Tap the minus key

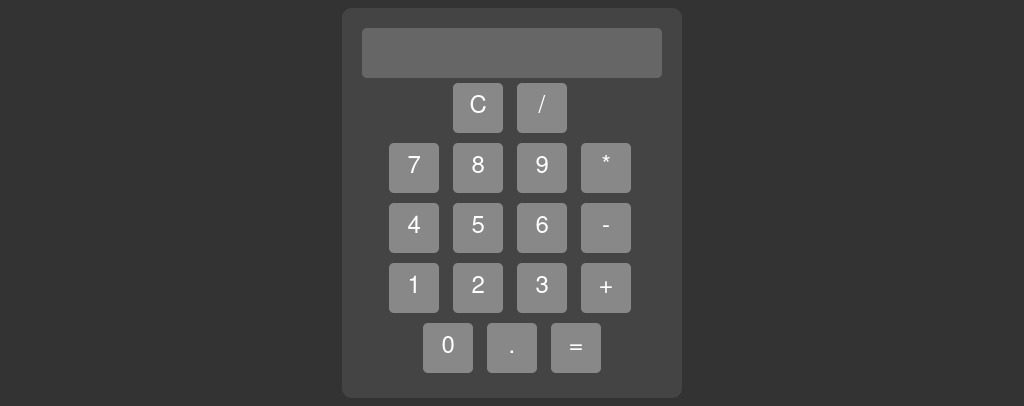tap(606, 228)
